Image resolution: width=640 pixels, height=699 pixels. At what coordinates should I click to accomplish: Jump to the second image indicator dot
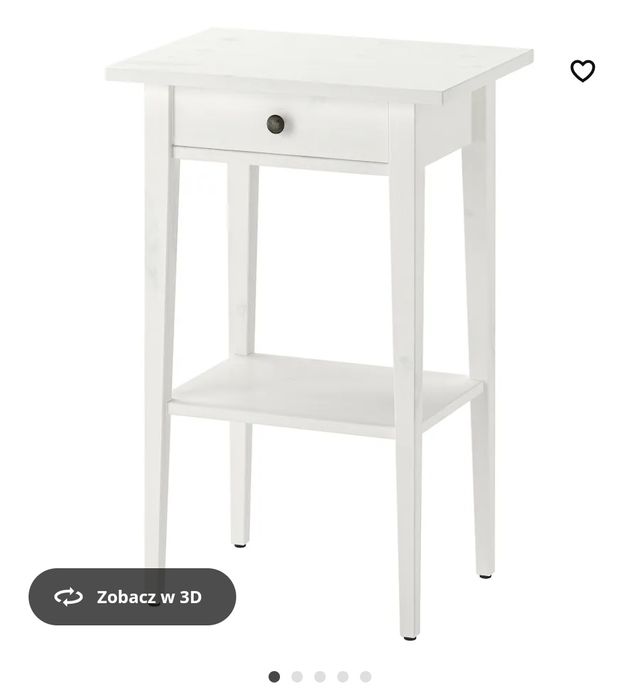click(x=297, y=677)
